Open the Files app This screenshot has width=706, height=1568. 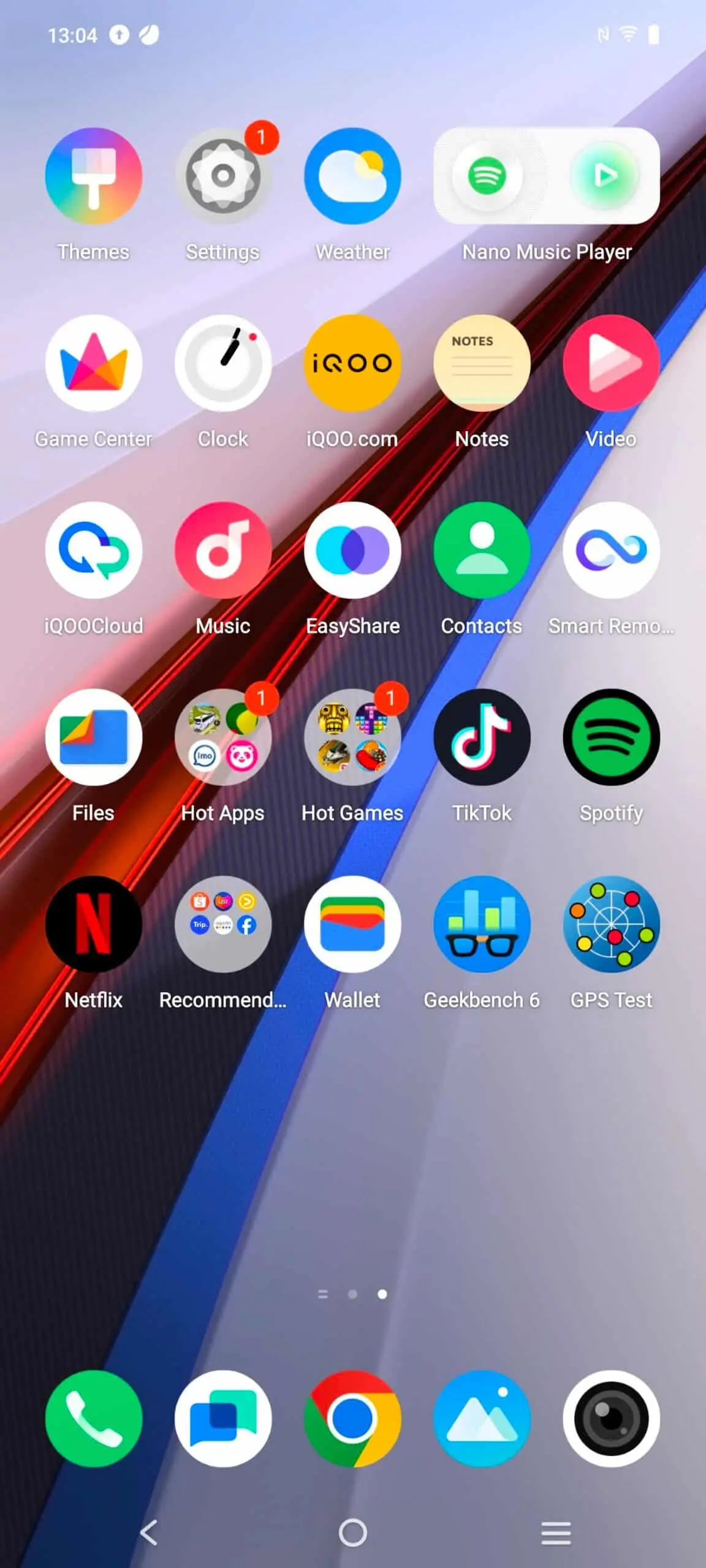(93, 737)
